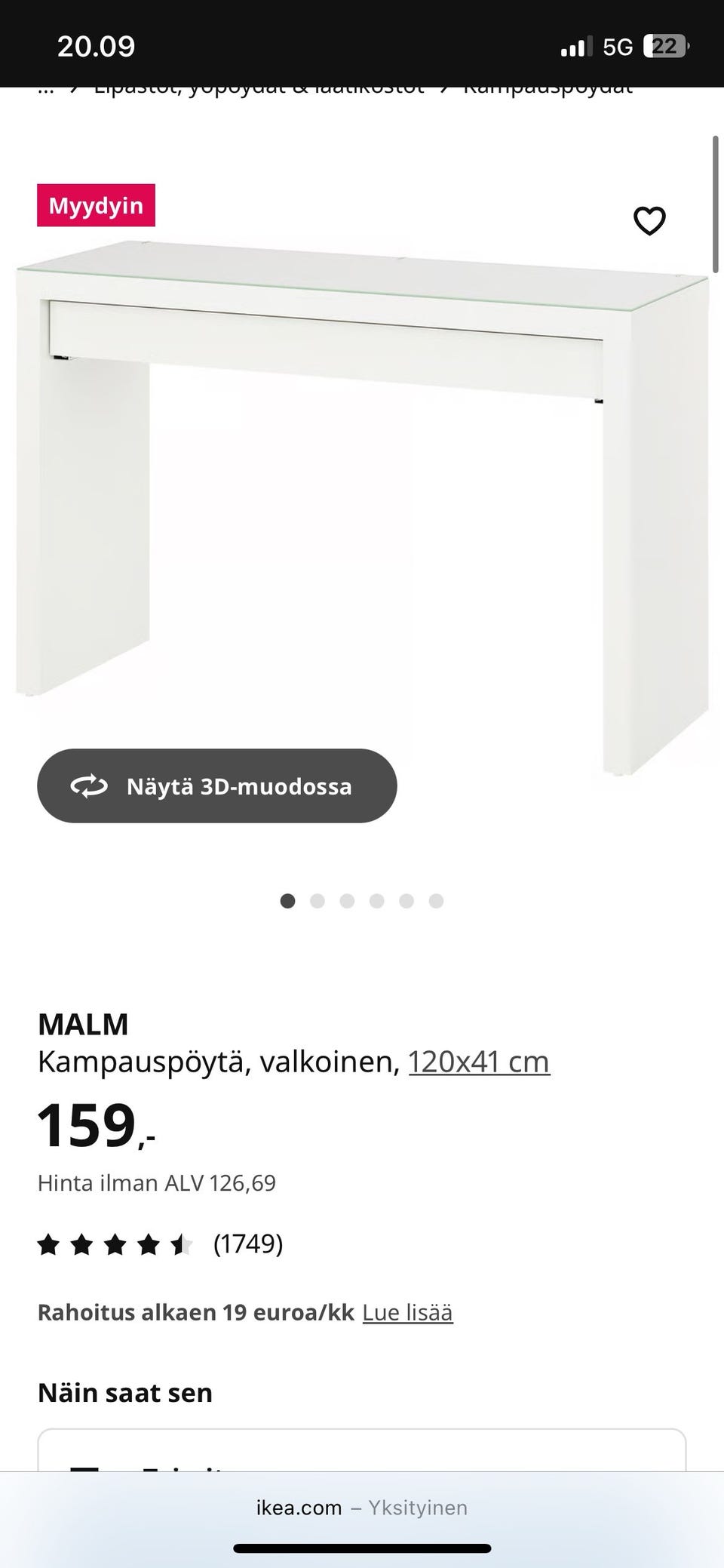The image size is (724, 1568).
Task: Tap the heart icon to save product
Action: click(649, 220)
